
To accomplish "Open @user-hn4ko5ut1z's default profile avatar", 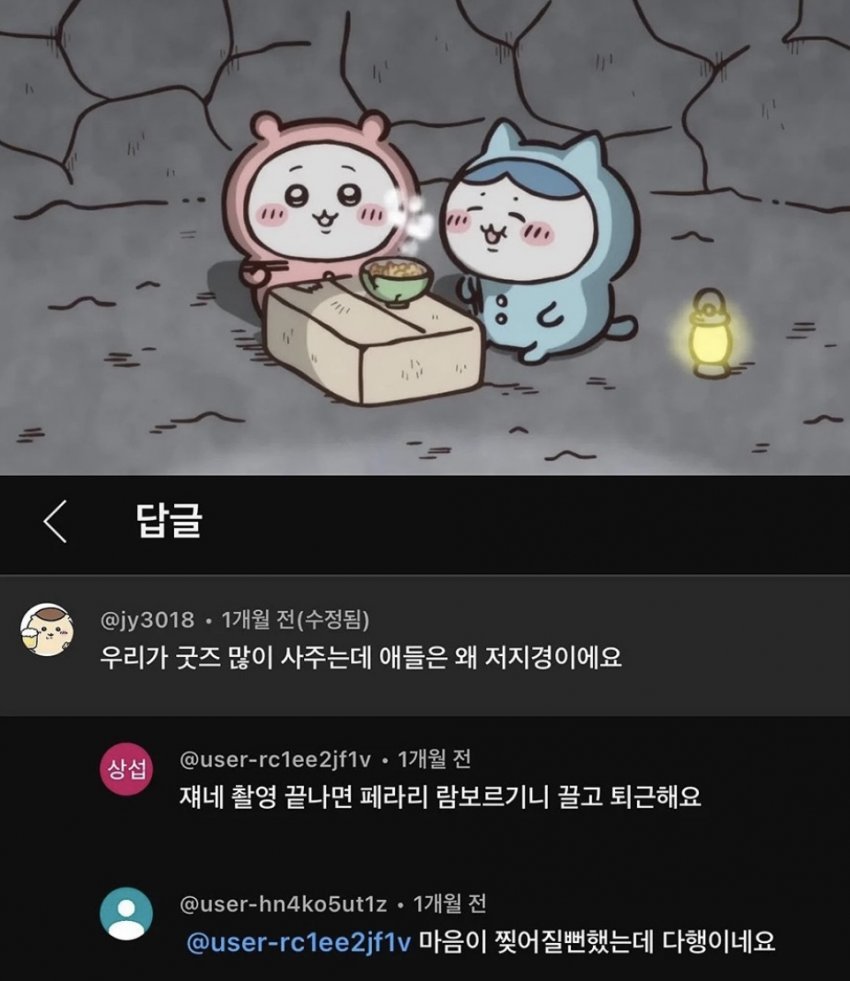I will tap(126, 913).
